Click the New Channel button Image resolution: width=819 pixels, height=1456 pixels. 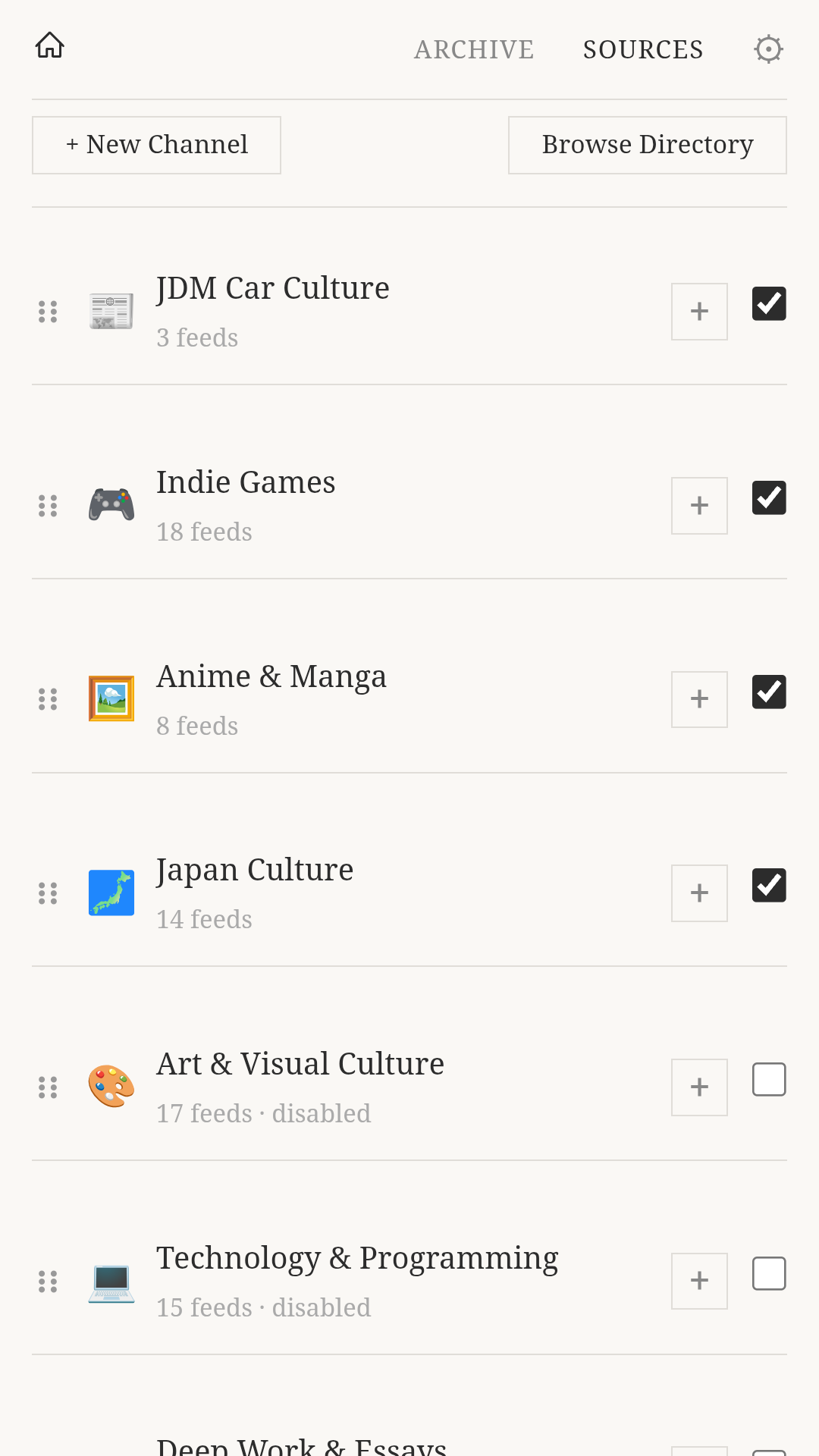156,145
